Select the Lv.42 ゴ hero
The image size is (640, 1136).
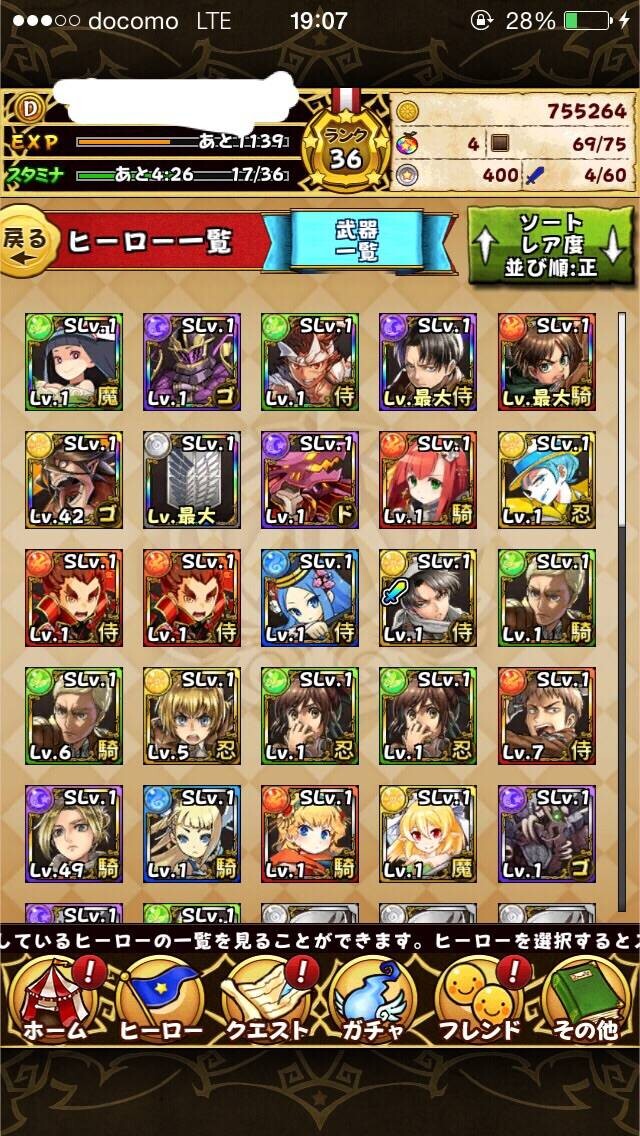[x=74, y=480]
